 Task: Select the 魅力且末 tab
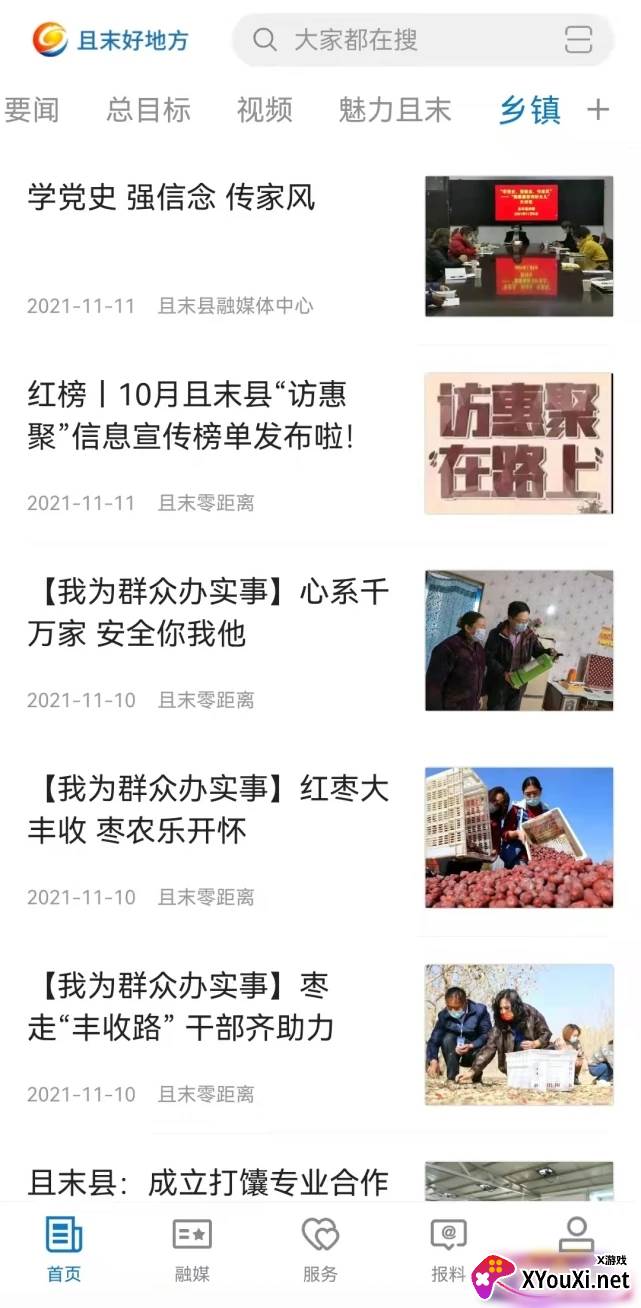pos(395,110)
